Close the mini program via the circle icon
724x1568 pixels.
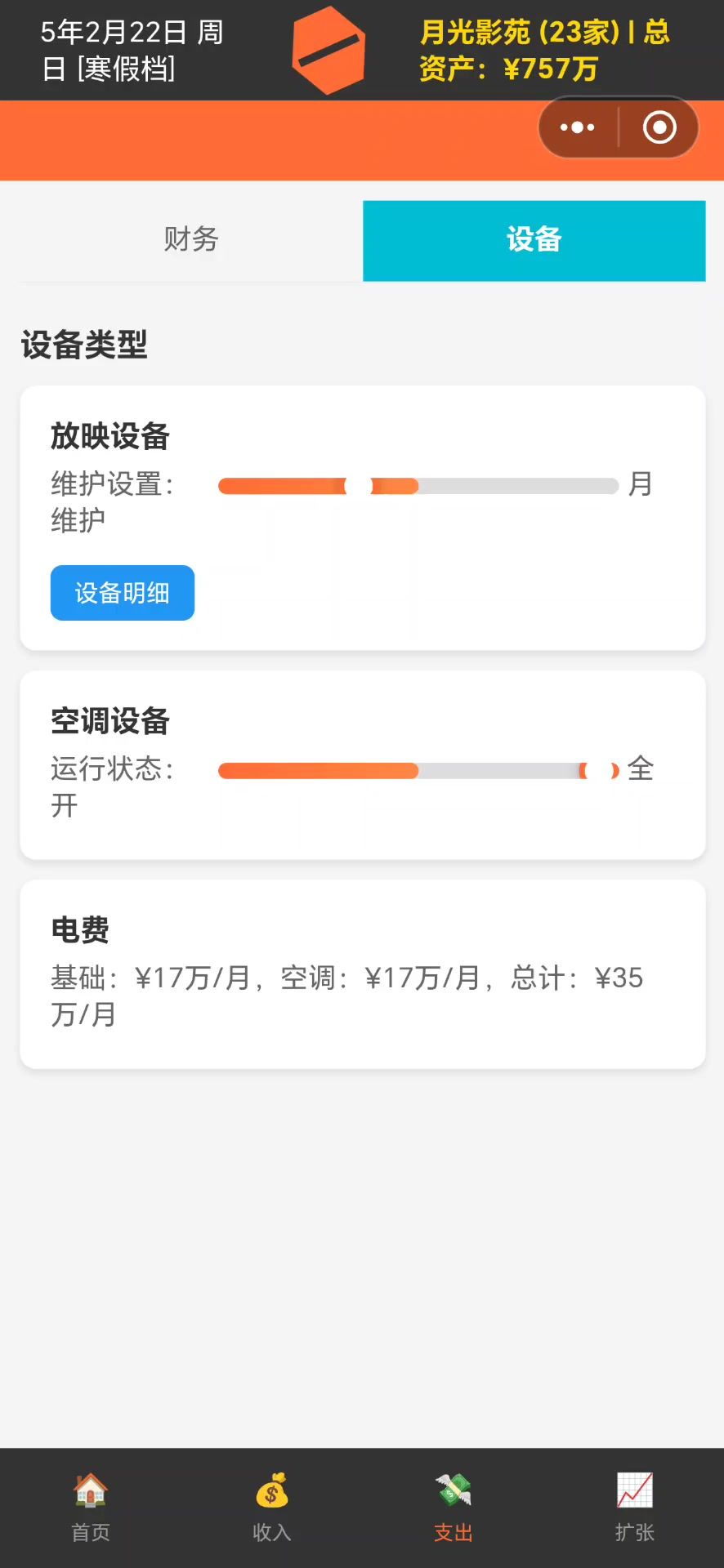click(x=659, y=127)
